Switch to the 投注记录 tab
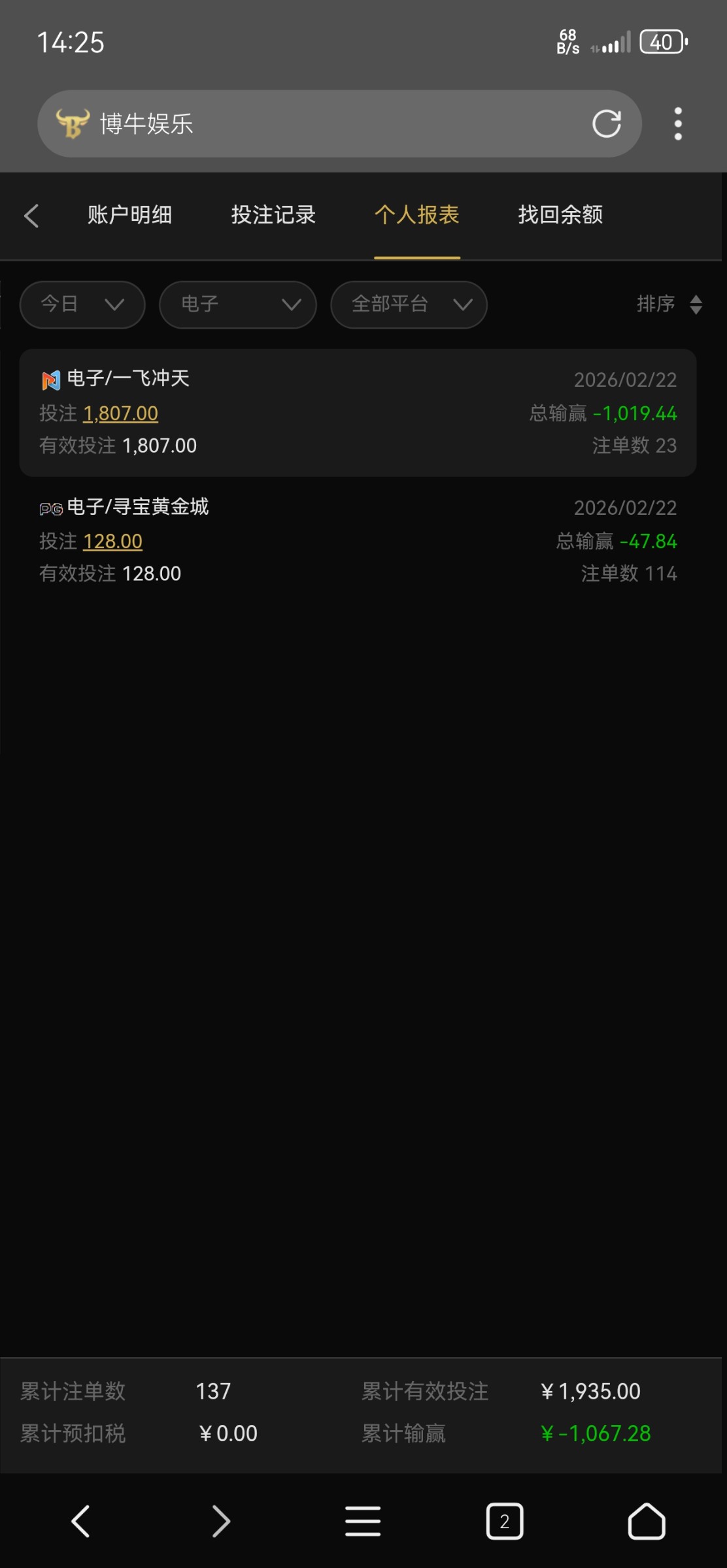The image size is (727, 1568). coord(273,215)
